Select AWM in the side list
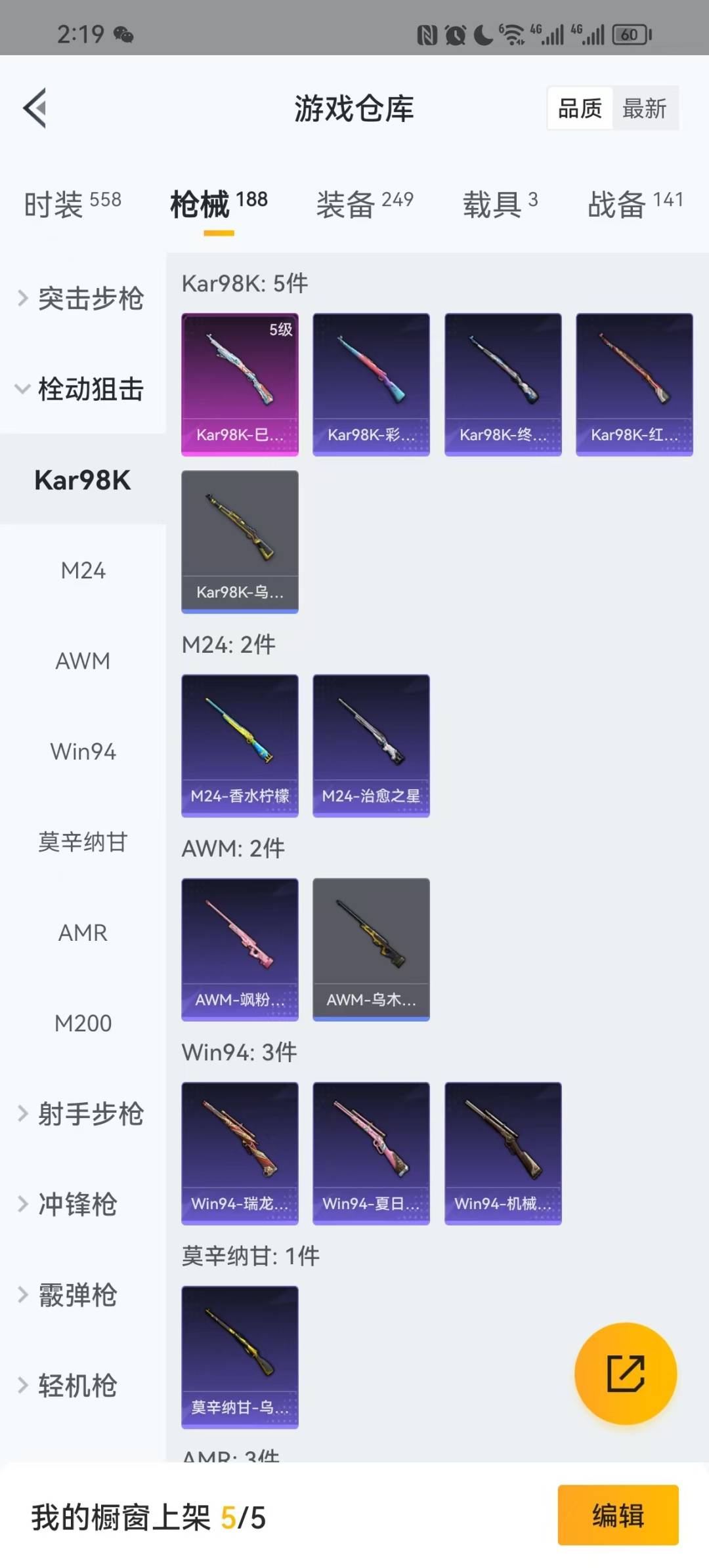 pyautogui.click(x=83, y=661)
